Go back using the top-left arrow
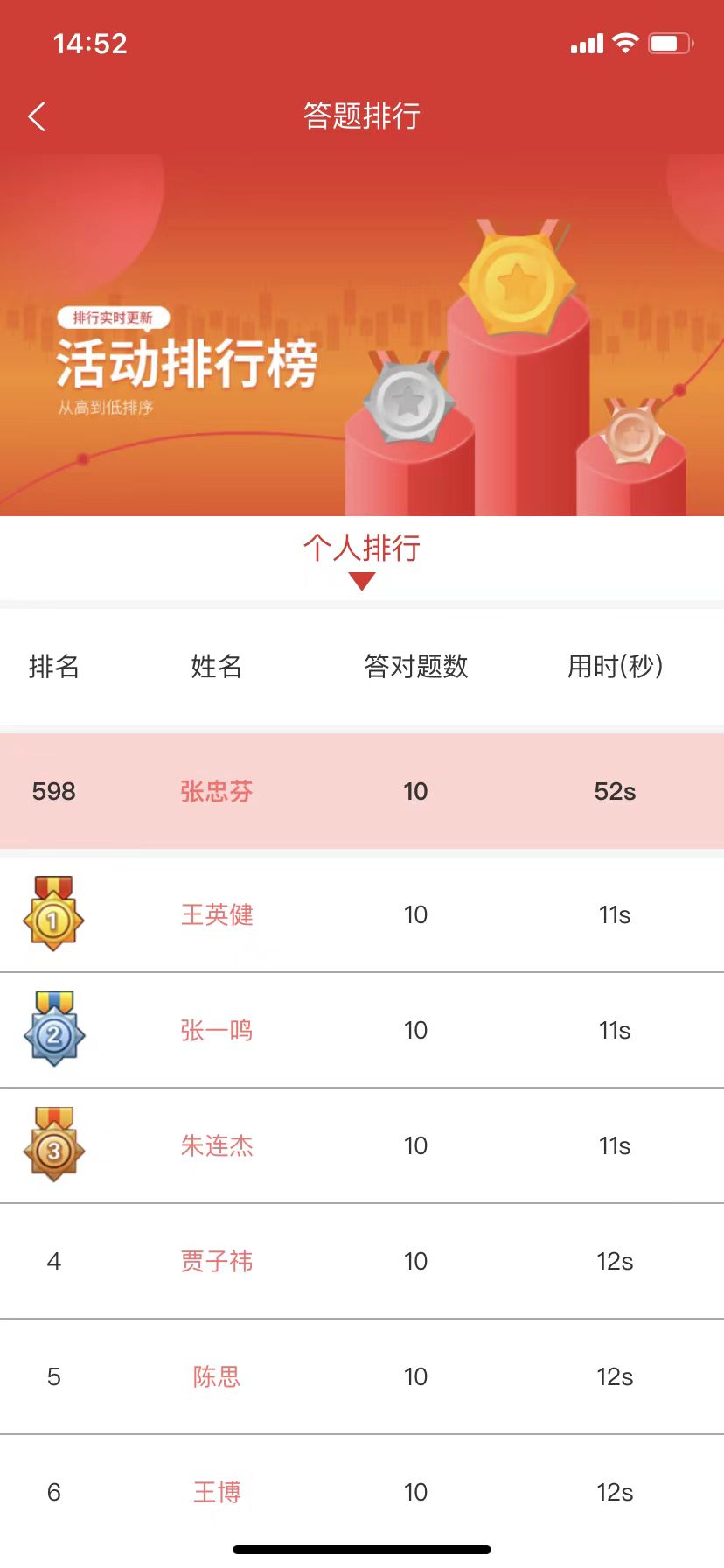Image resolution: width=724 pixels, height=1568 pixels. tap(37, 116)
